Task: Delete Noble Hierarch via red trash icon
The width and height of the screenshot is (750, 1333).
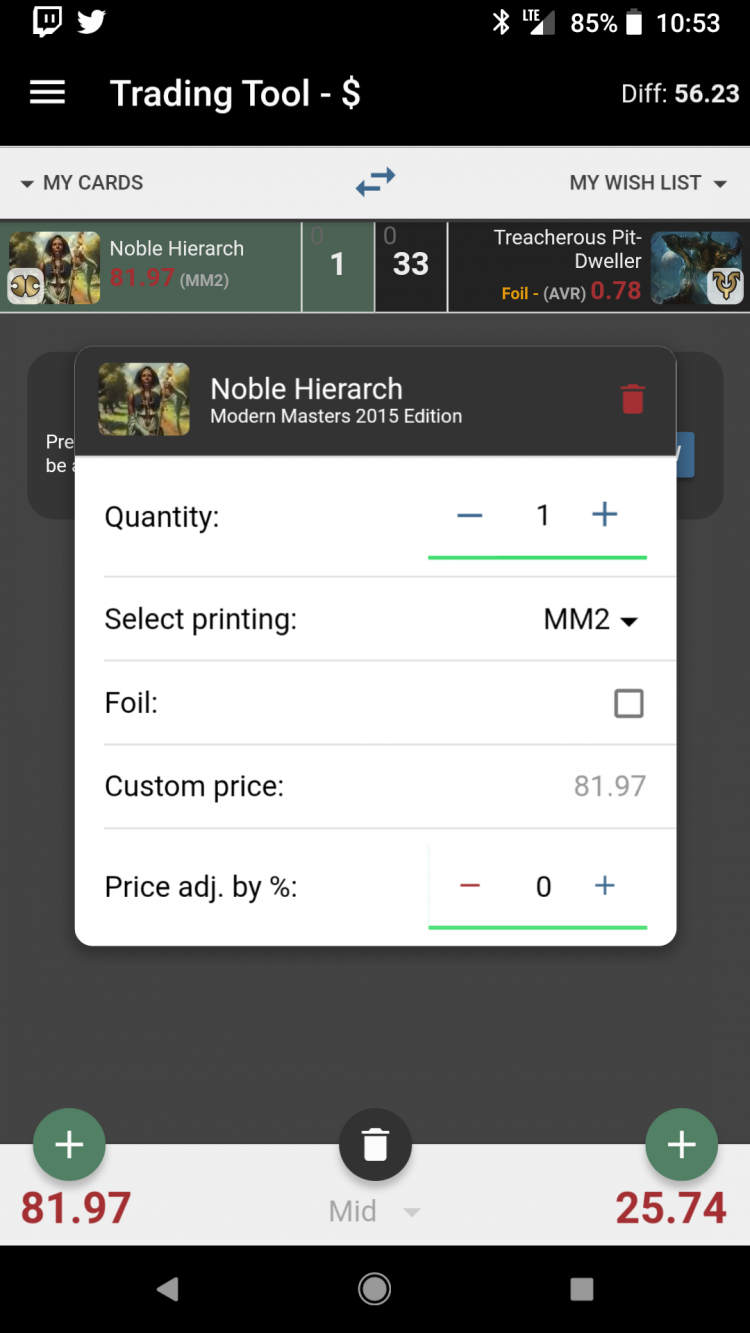Action: tap(632, 399)
